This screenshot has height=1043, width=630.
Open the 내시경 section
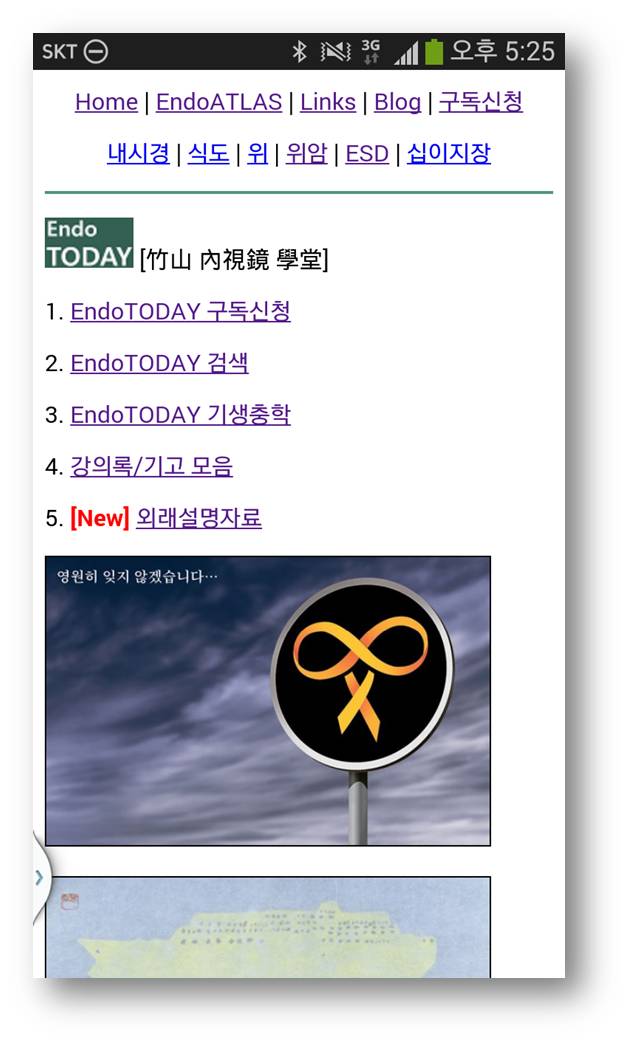(138, 154)
